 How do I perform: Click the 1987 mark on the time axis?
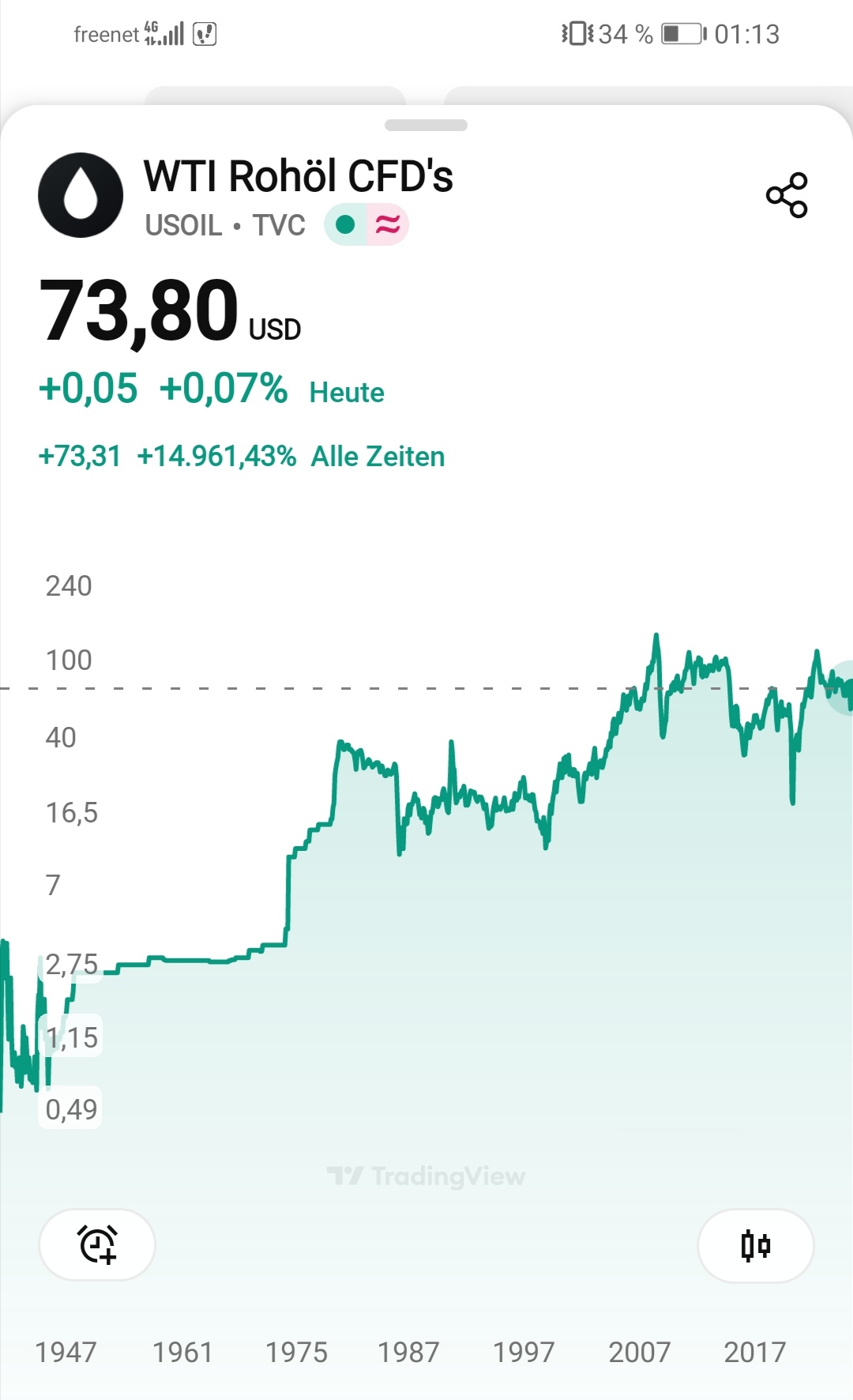[410, 1352]
